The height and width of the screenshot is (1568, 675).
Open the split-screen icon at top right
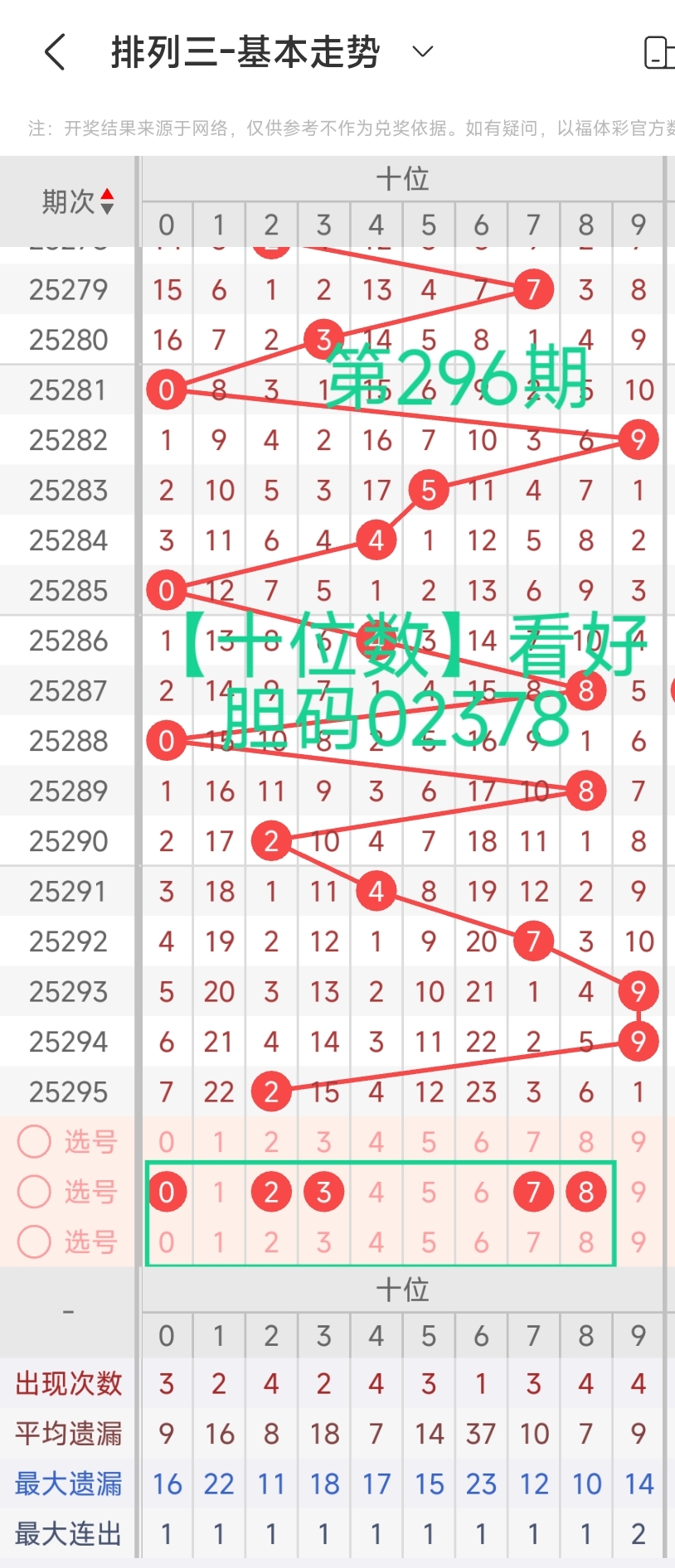tap(658, 51)
